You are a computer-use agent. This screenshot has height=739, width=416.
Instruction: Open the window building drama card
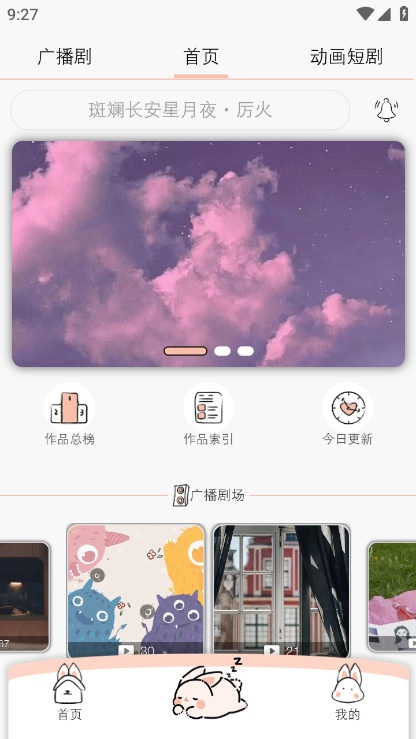point(281,590)
